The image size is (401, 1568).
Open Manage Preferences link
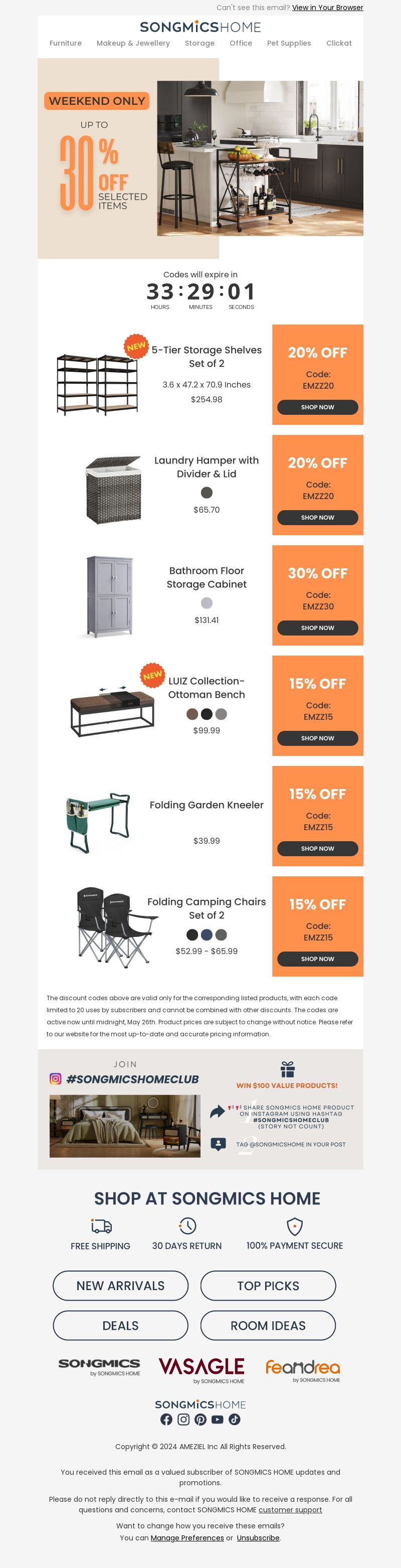[x=187, y=1537]
